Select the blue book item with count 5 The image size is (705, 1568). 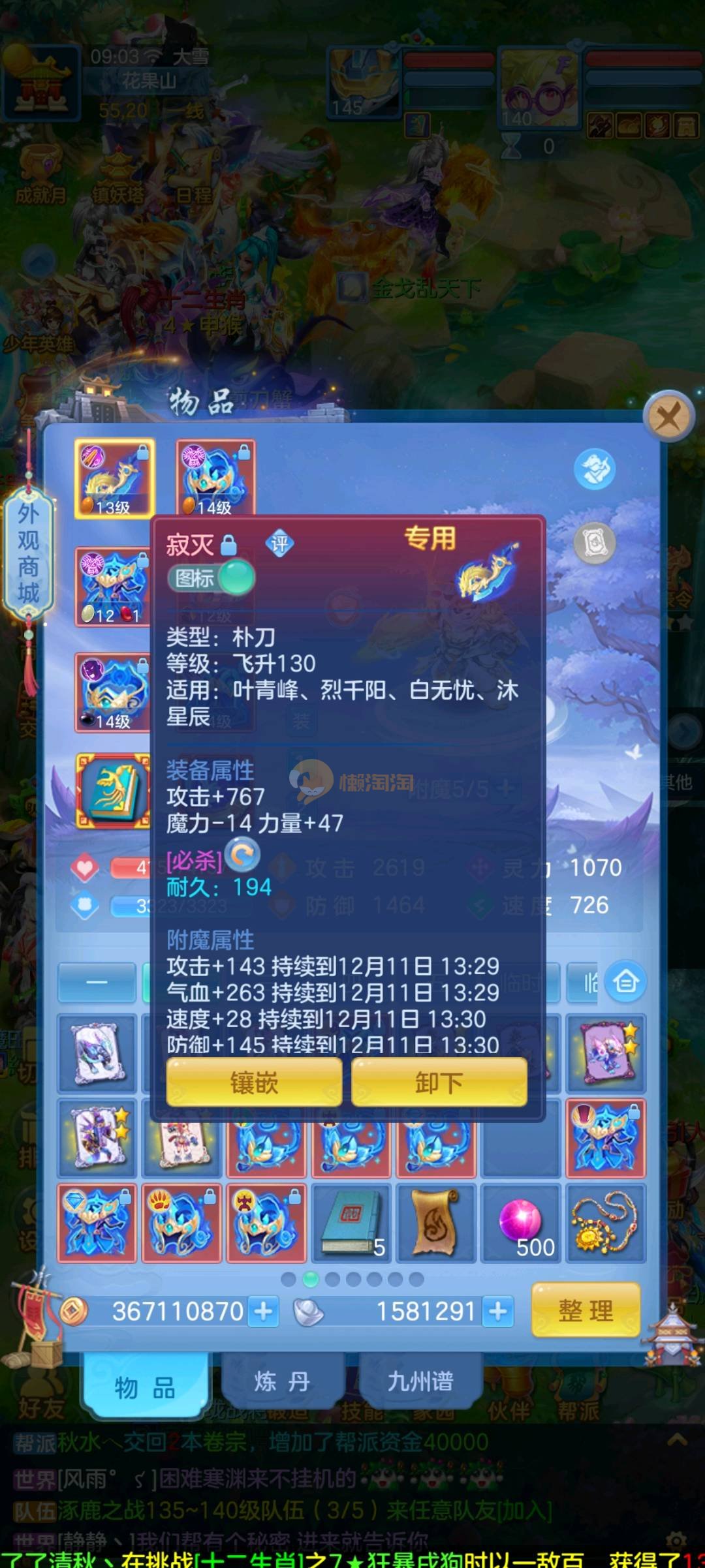351,1223
